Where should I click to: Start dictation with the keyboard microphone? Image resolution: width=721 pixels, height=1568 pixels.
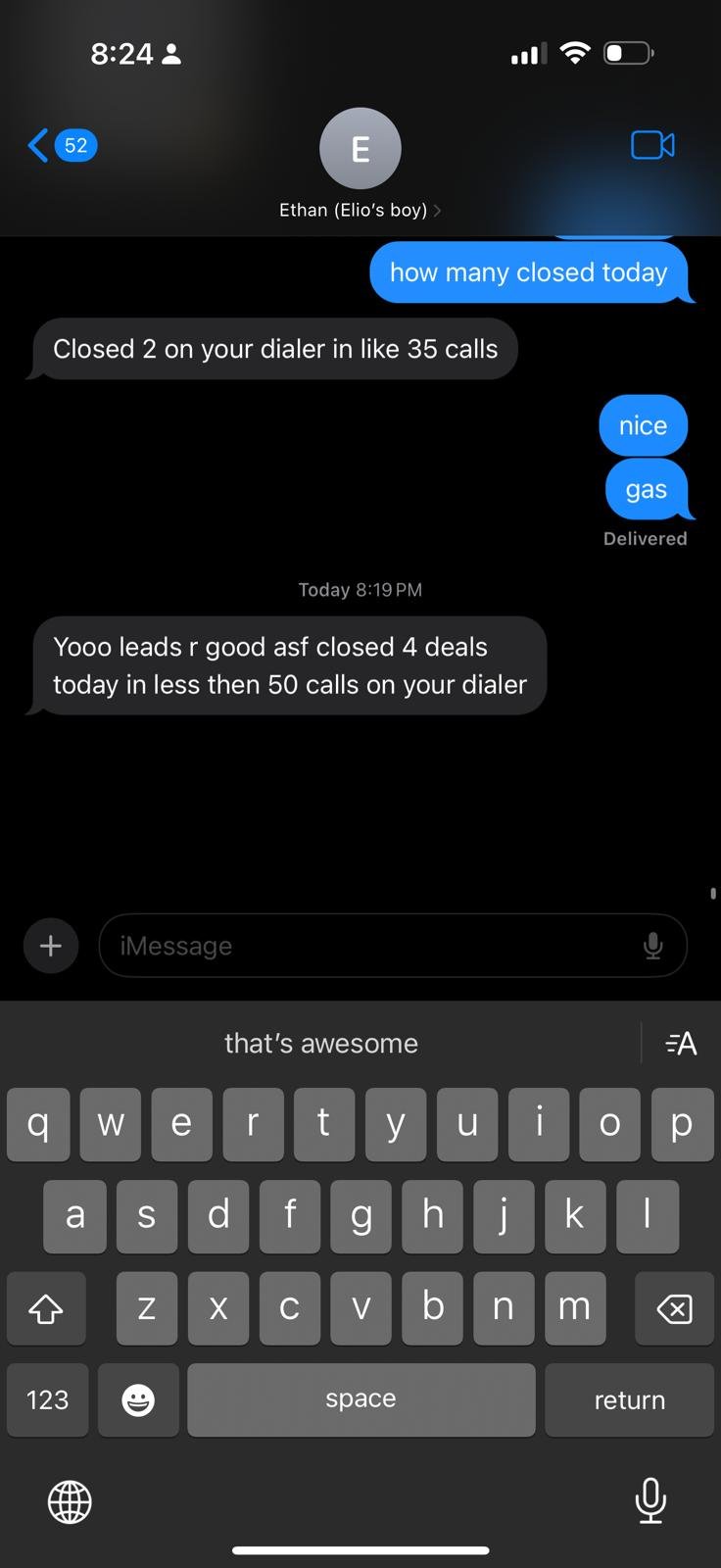pyautogui.click(x=650, y=1500)
